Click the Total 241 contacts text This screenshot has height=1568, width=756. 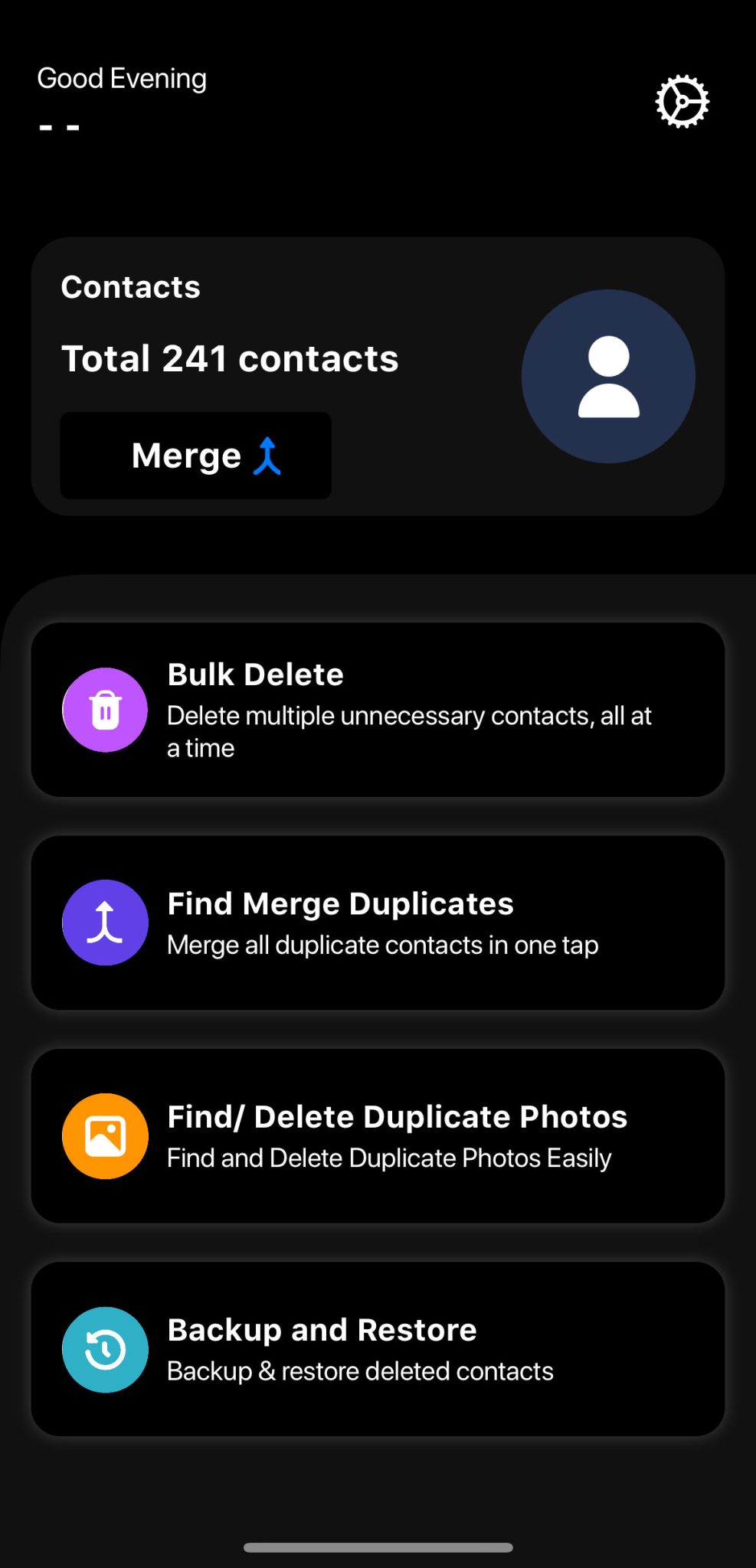[230, 358]
